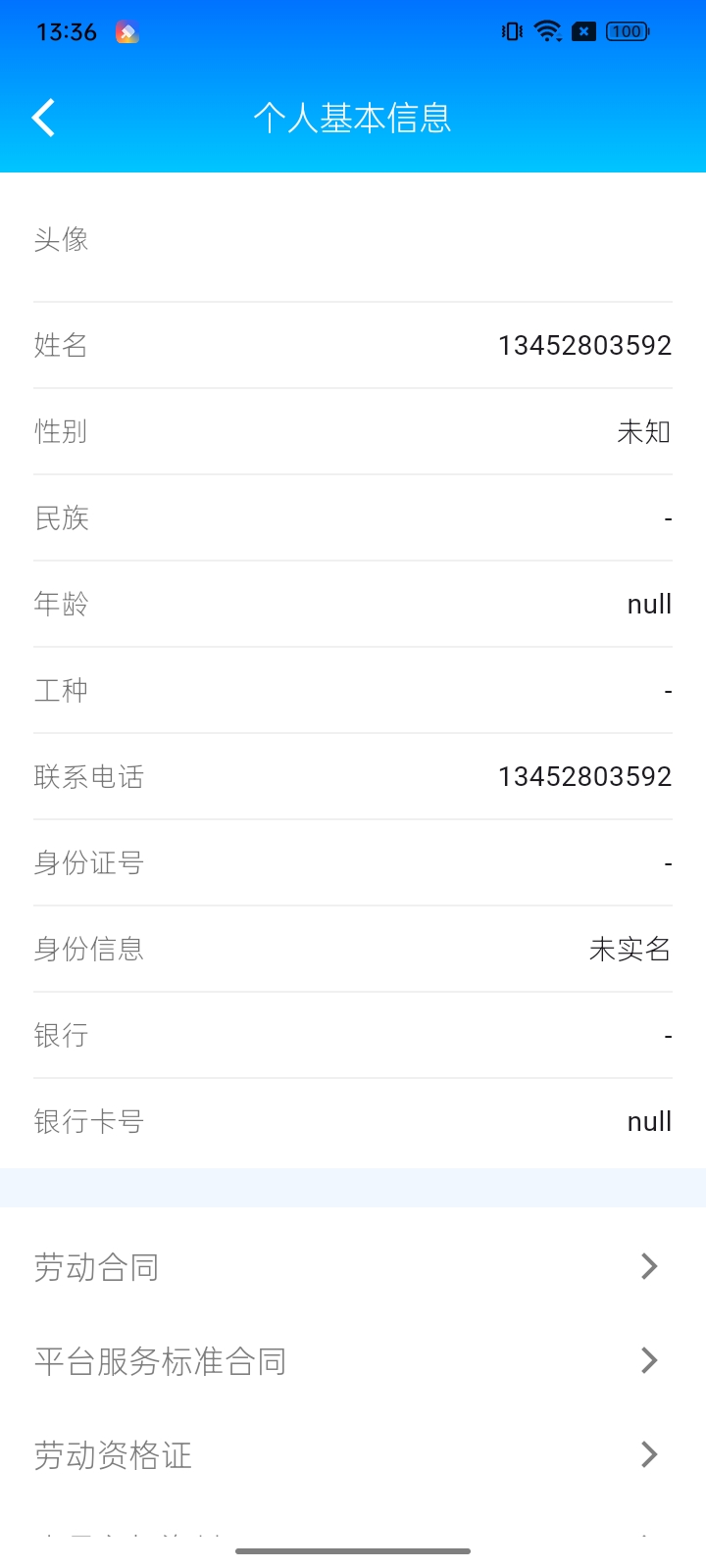This screenshot has height=1568, width=706.
Task: Select the 姓名 name row
Action: pos(353,345)
